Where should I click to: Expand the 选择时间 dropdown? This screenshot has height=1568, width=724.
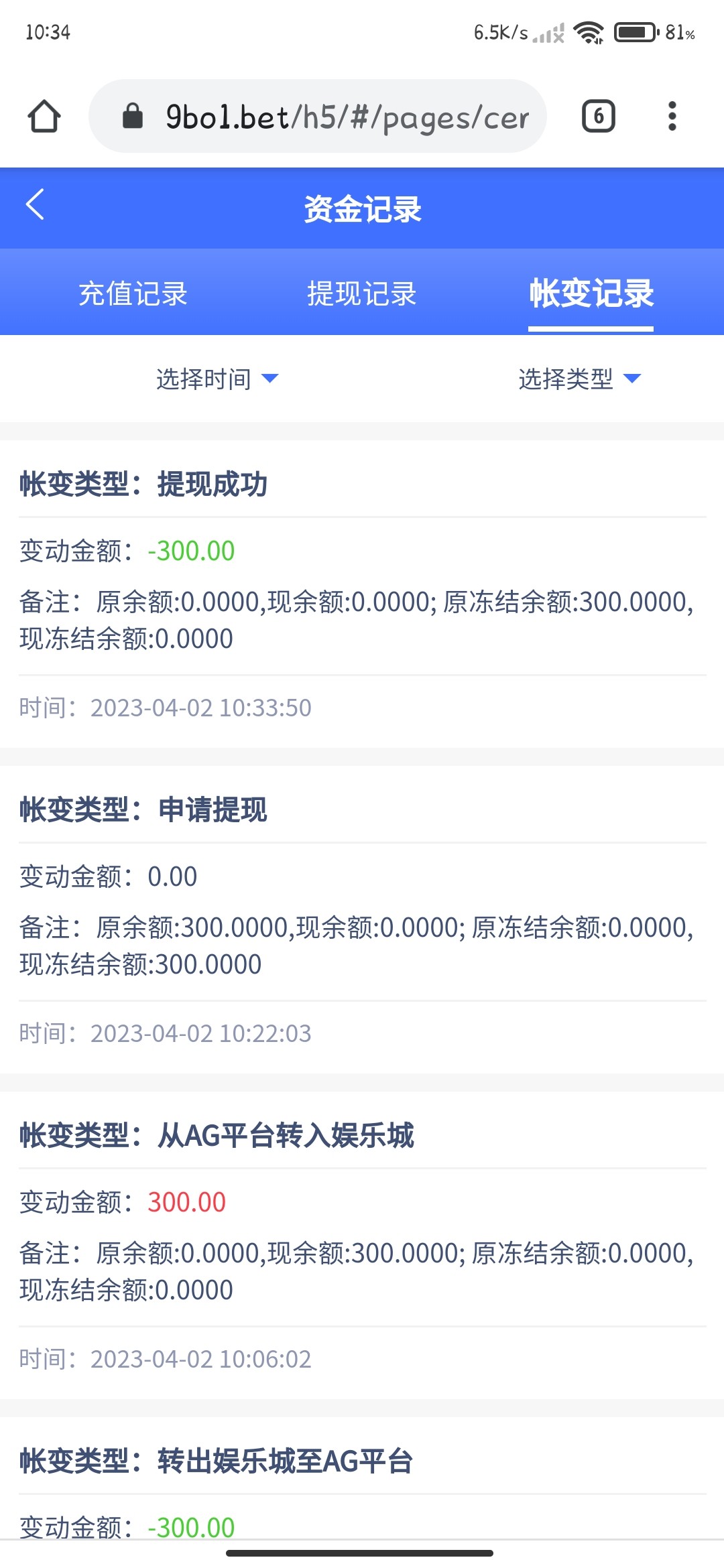coord(217,379)
